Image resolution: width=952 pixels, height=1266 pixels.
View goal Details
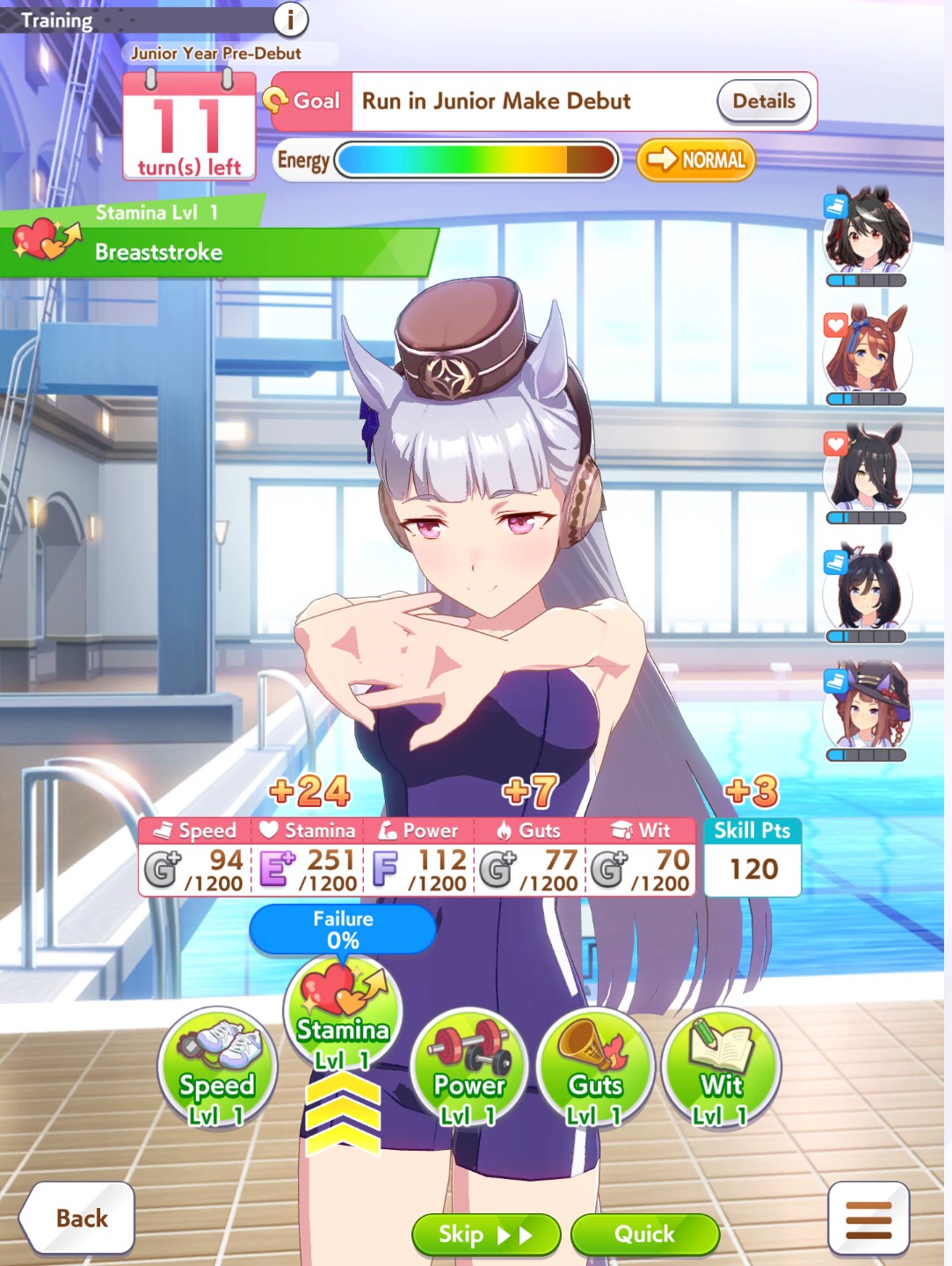pyautogui.click(x=763, y=102)
